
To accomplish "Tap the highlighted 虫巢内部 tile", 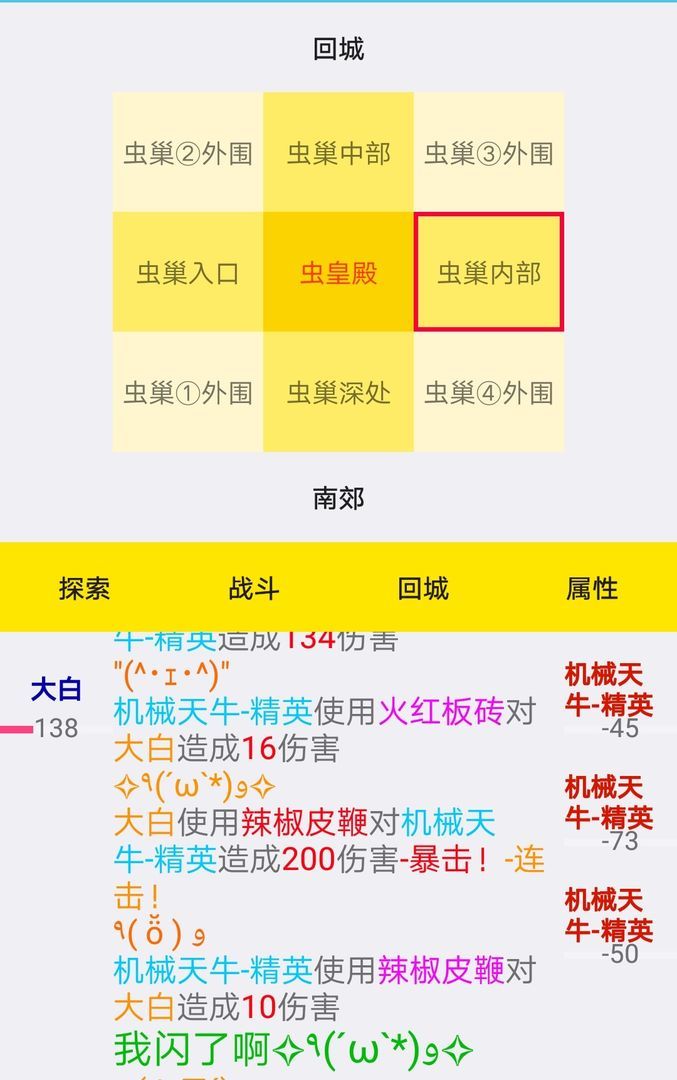I will (489, 272).
